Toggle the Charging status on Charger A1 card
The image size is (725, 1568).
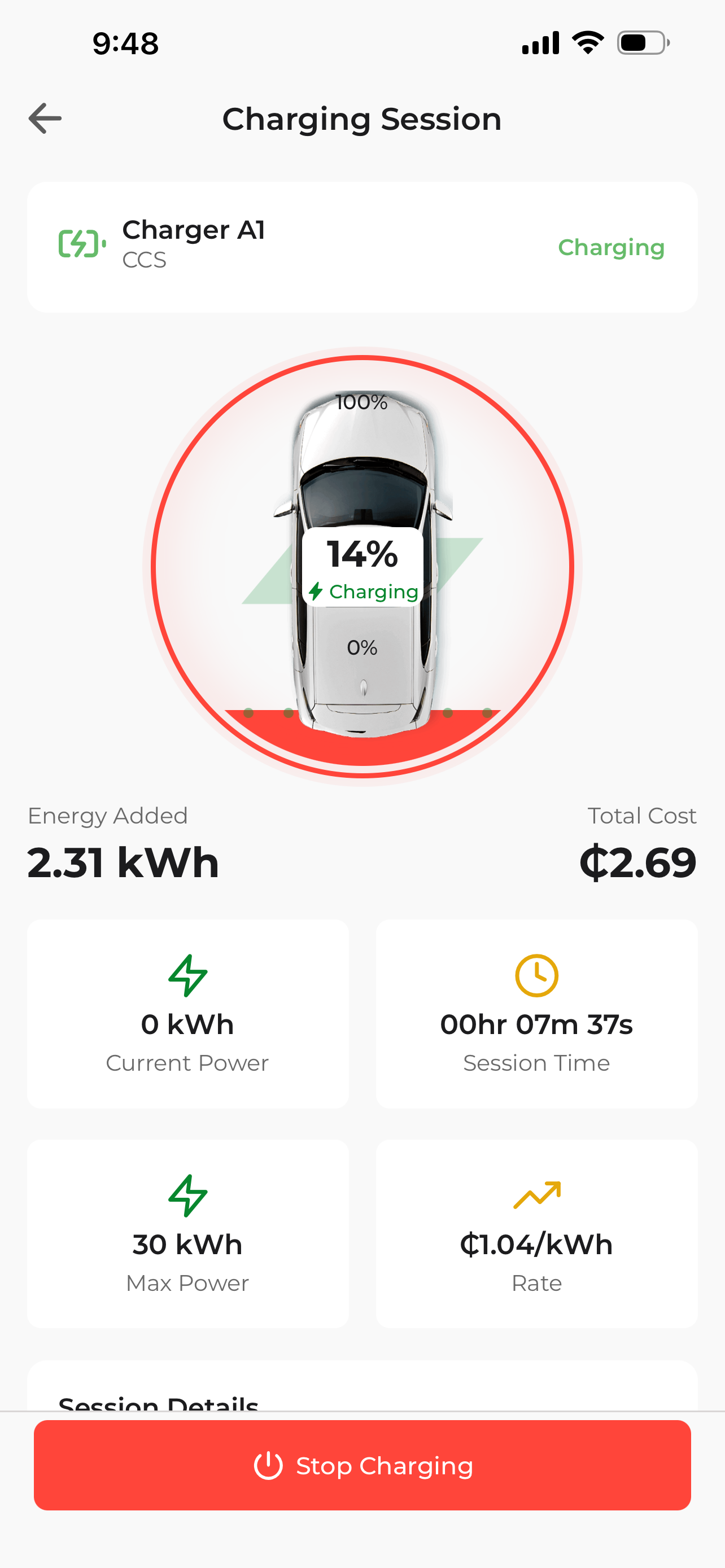tap(610, 247)
